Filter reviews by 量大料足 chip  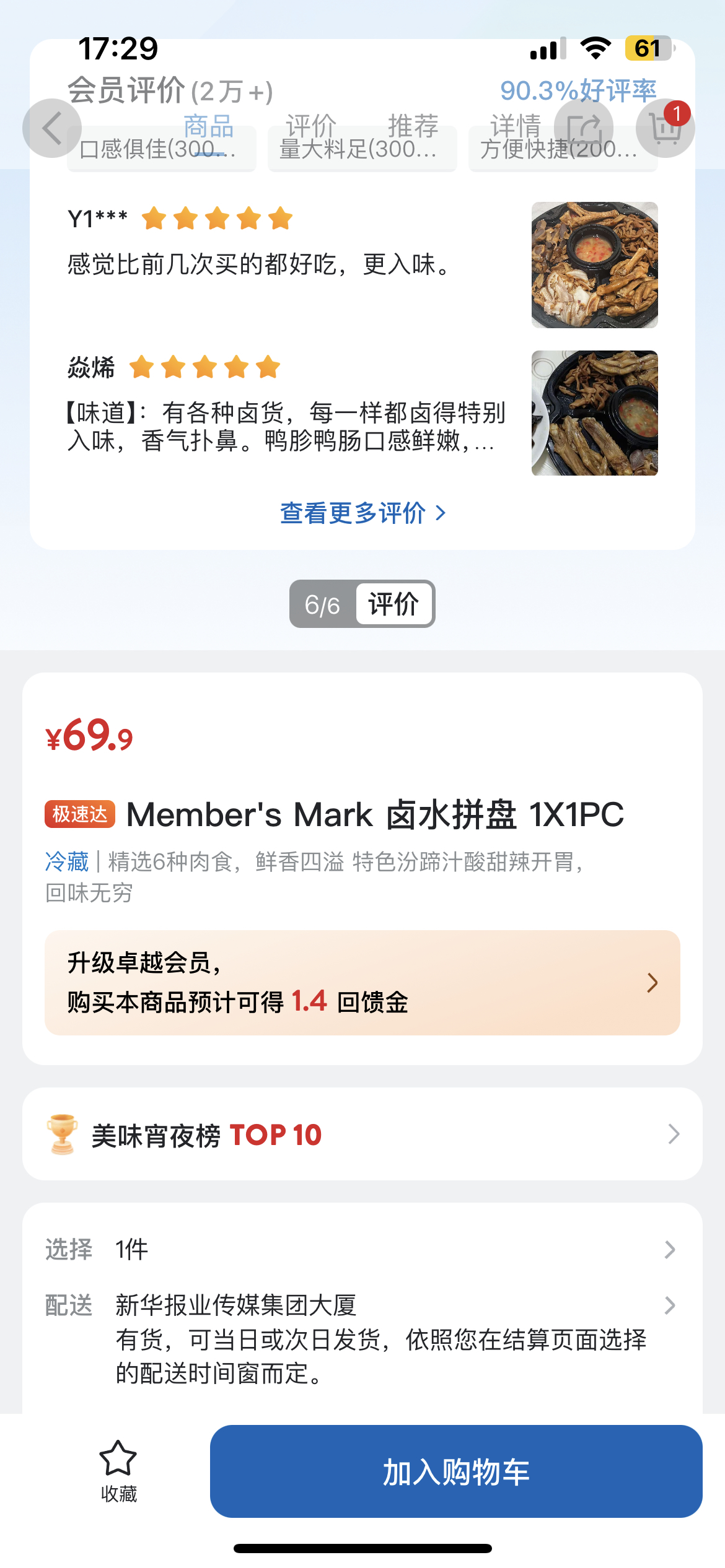[362, 149]
